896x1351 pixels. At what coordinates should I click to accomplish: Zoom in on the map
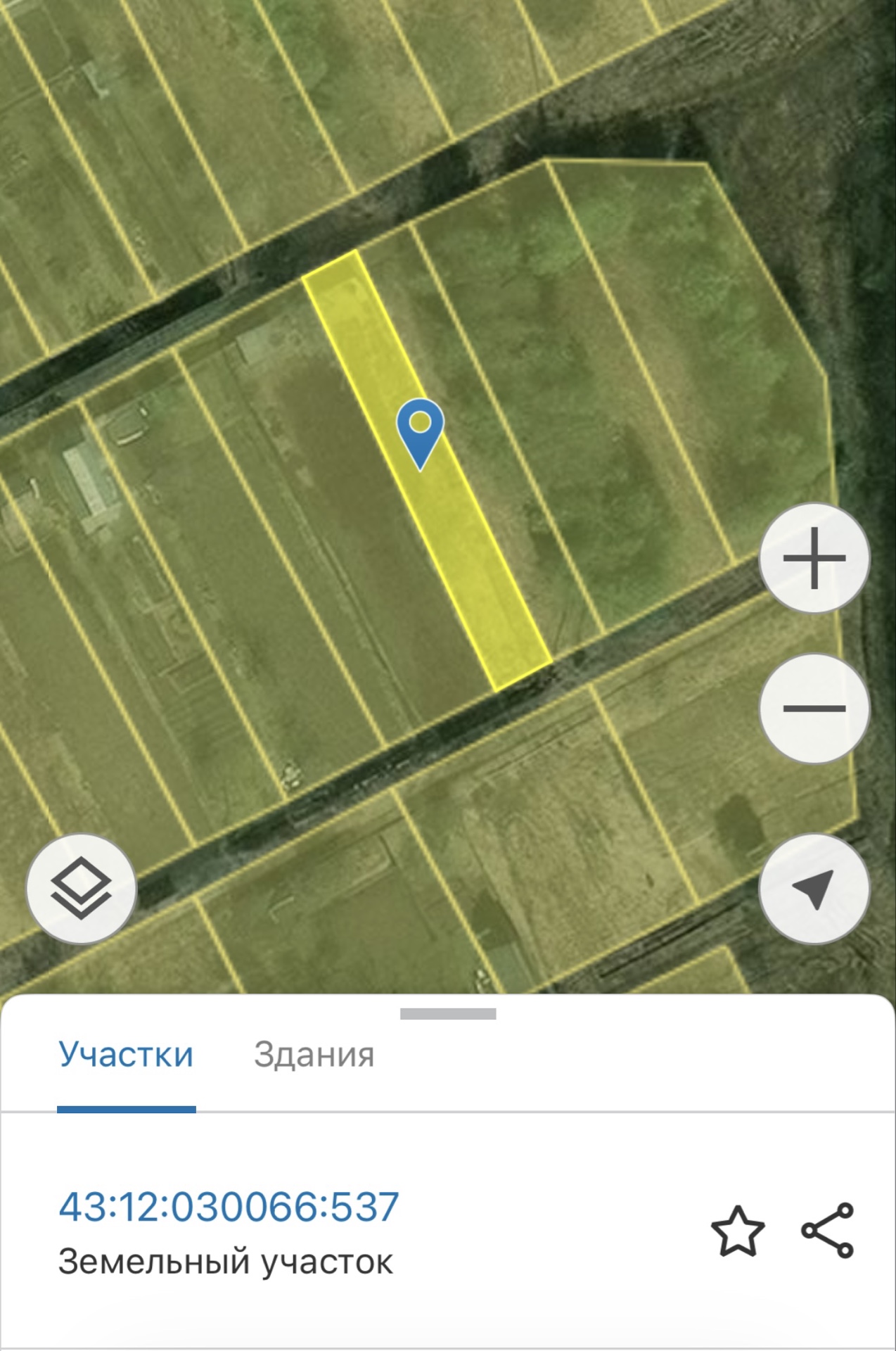[814, 558]
